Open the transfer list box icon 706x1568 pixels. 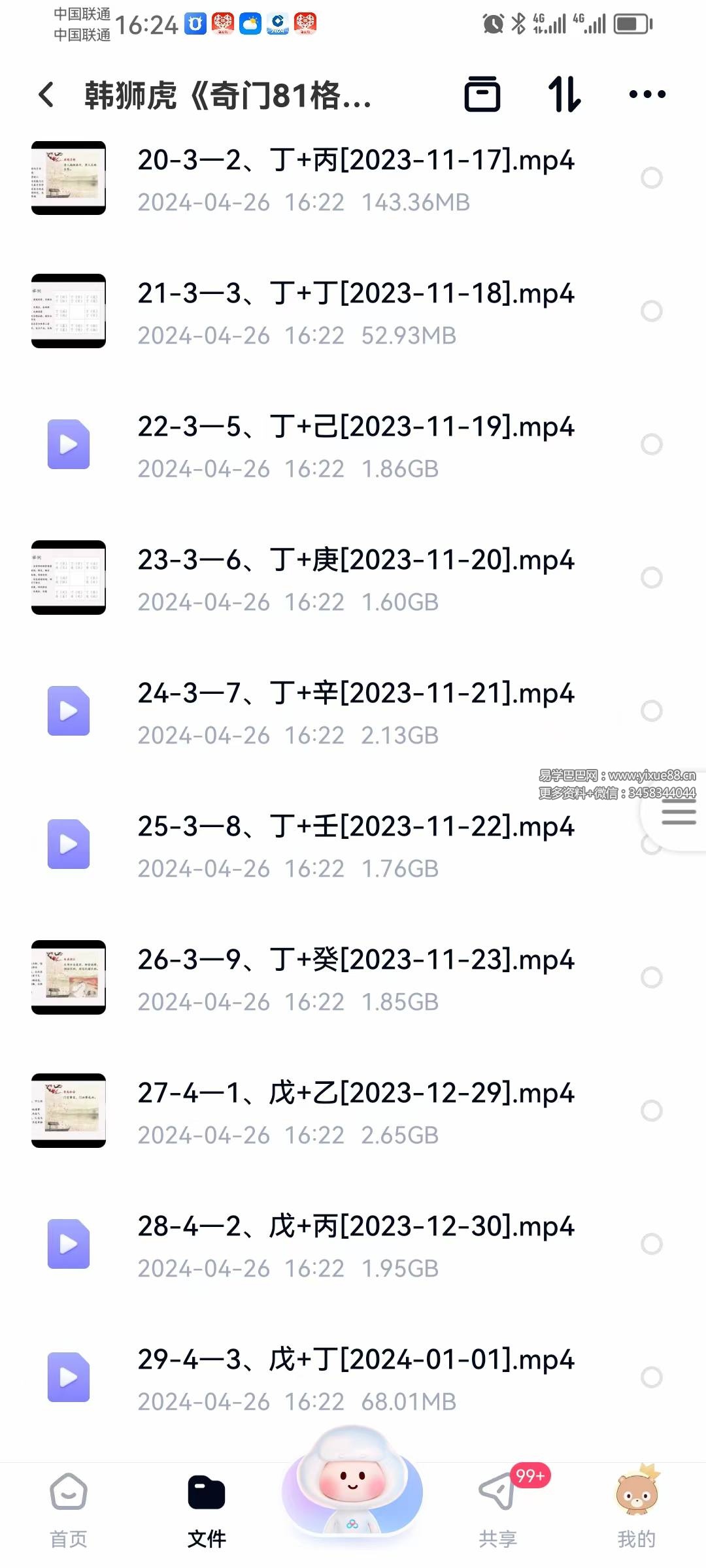point(482,95)
